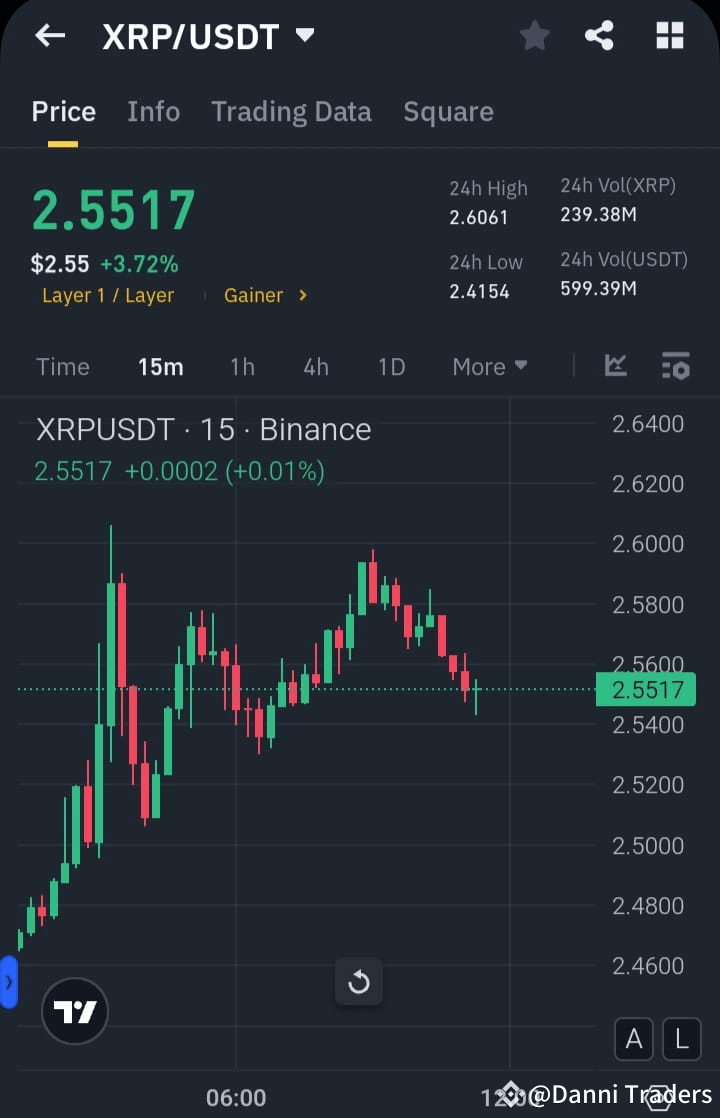The image size is (720, 1118).
Task: Open the share options icon
Action: click(x=600, y=36)
